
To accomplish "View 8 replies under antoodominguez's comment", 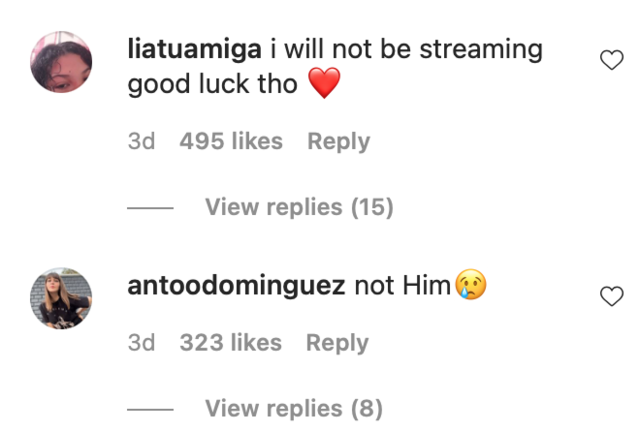I will tap(293, 408).
